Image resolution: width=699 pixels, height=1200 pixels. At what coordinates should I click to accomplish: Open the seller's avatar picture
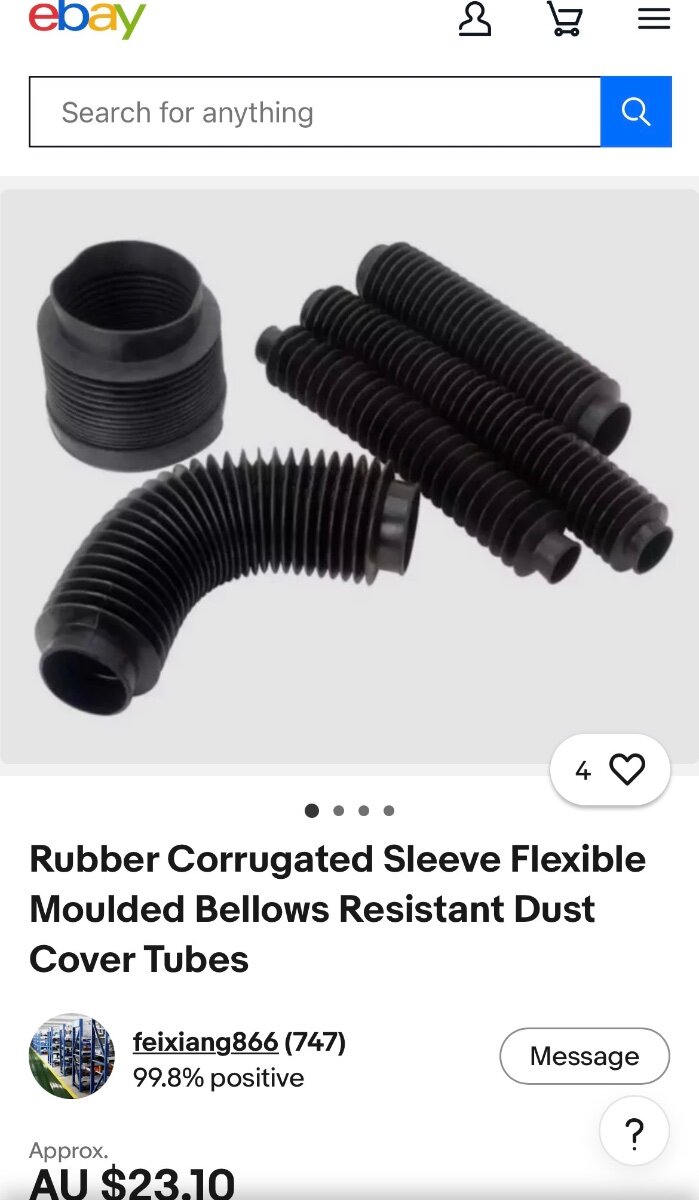[x=72, y=1056]
